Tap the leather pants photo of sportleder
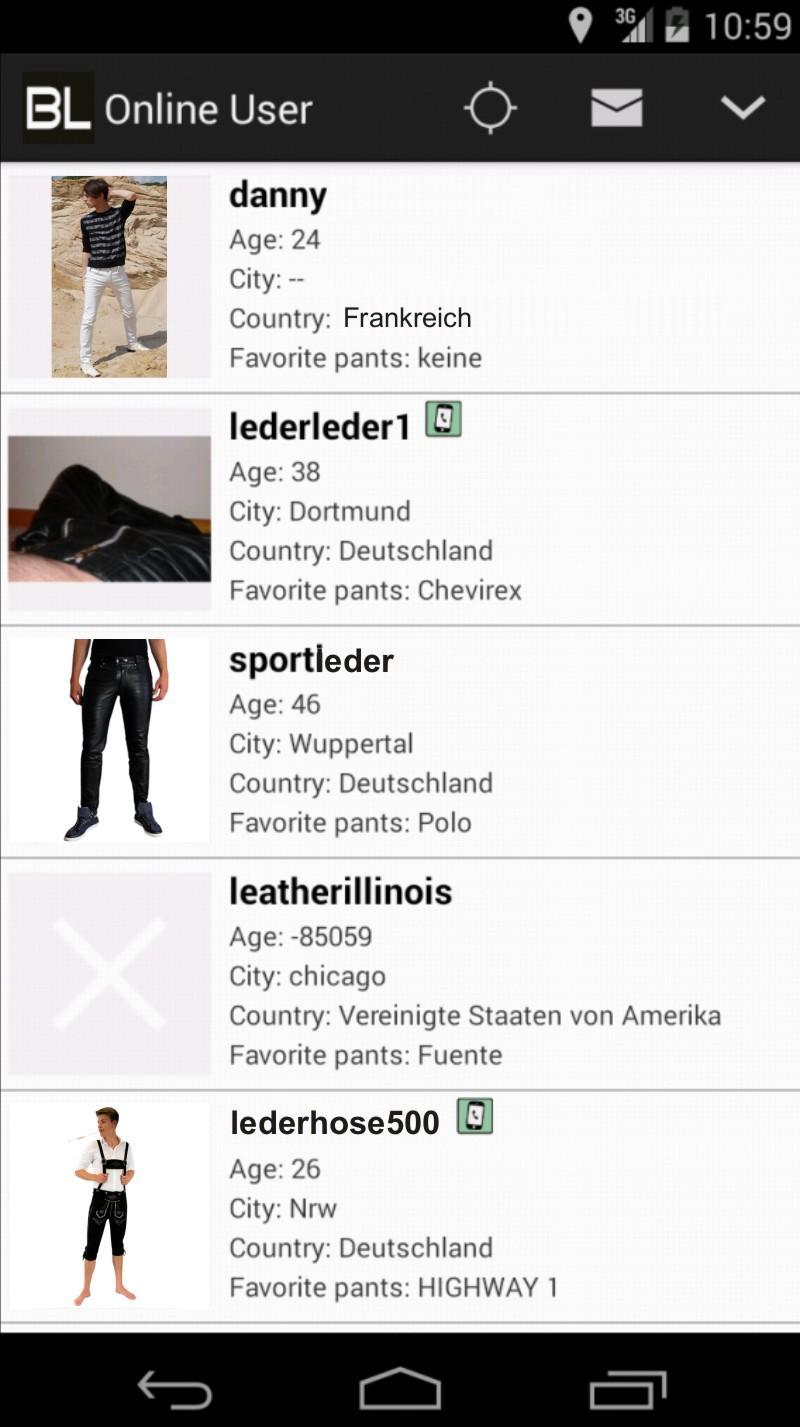800x1427 pixels. [x=107, y=739]
